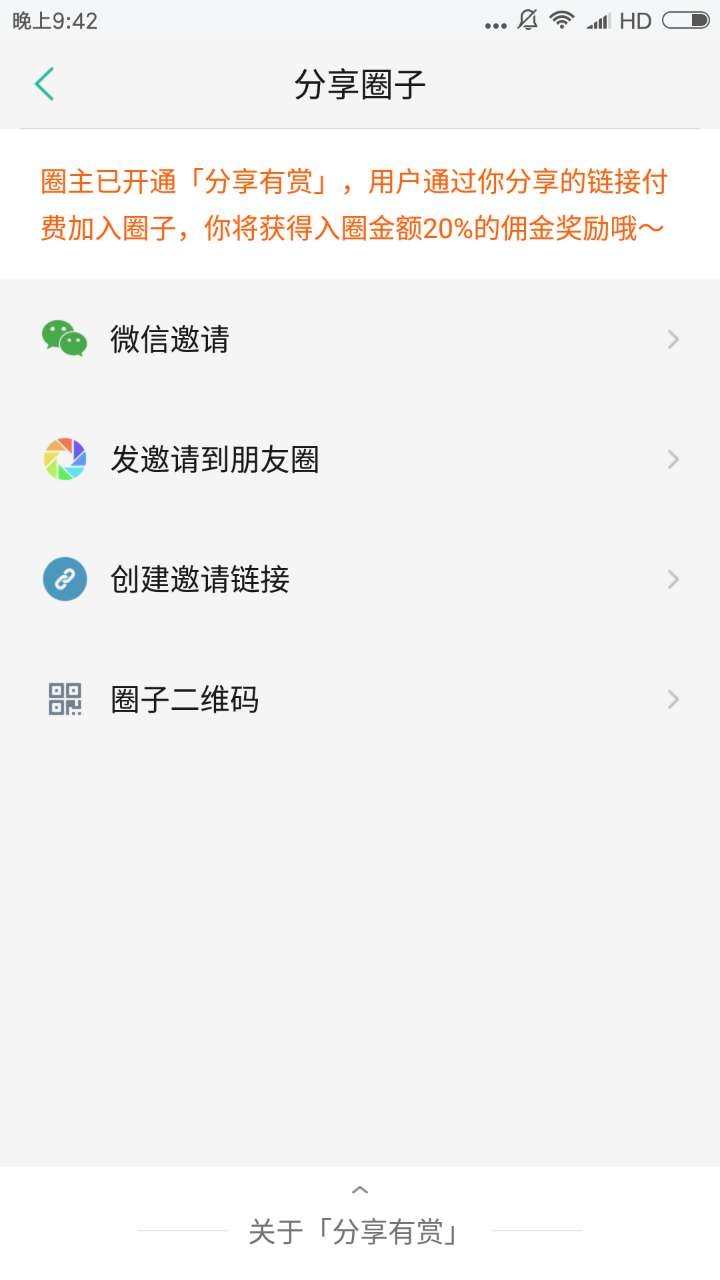The image size is (720, 1280).
Task: Expand the 发邀请到朋友圈 row chevron
Action: pos(672,459)
